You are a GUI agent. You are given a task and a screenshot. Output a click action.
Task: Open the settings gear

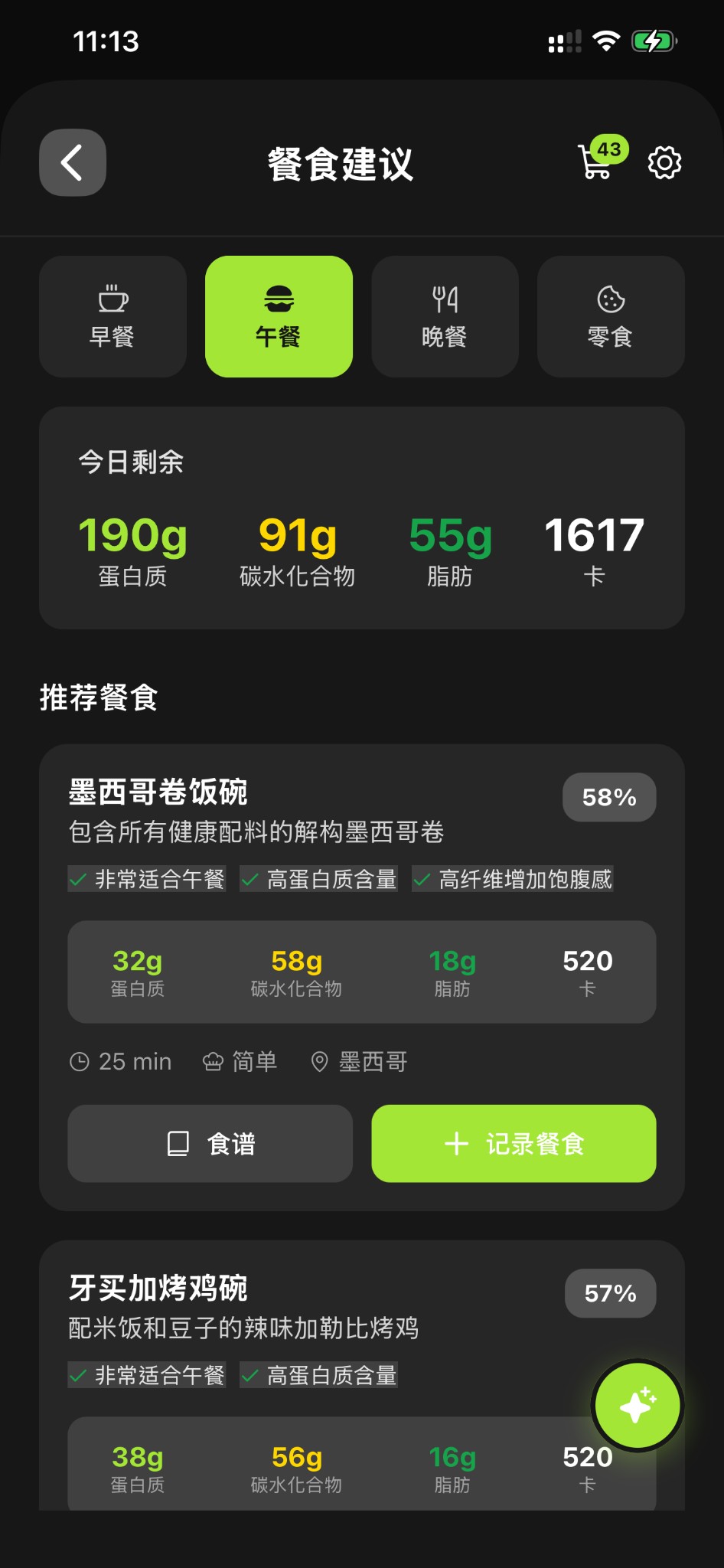point(664,162)
